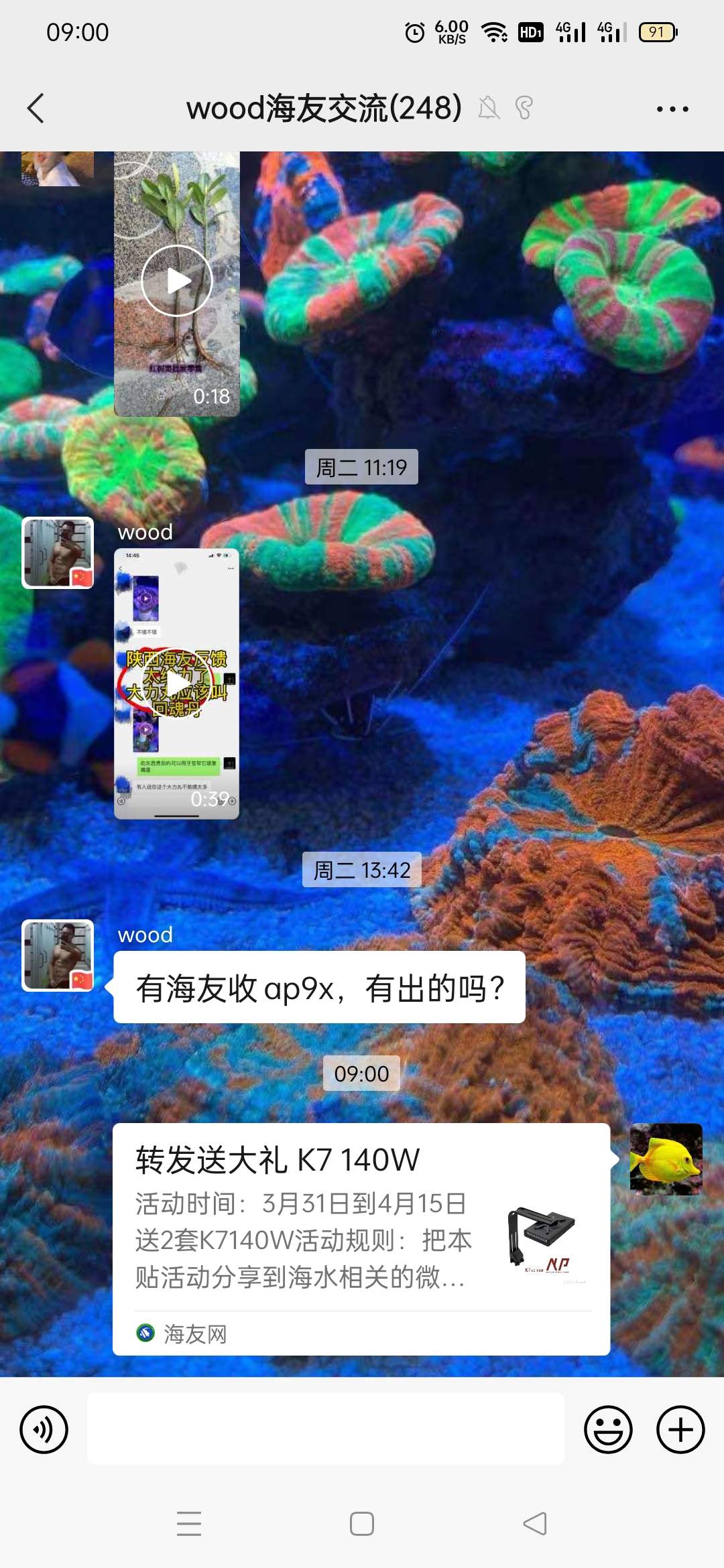Switch to voice message input
724x1568 pixels.
pos(44,1430)
